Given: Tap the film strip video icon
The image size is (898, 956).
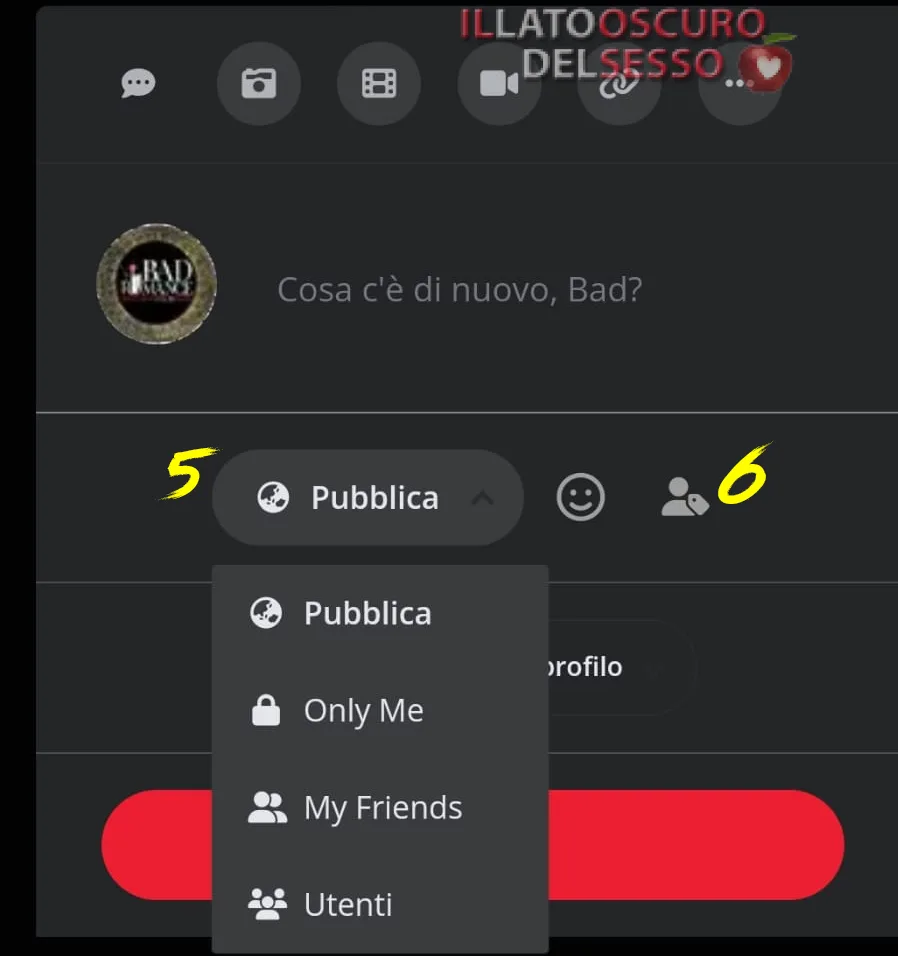Looking at the screenshot, I should pos(379,84).
